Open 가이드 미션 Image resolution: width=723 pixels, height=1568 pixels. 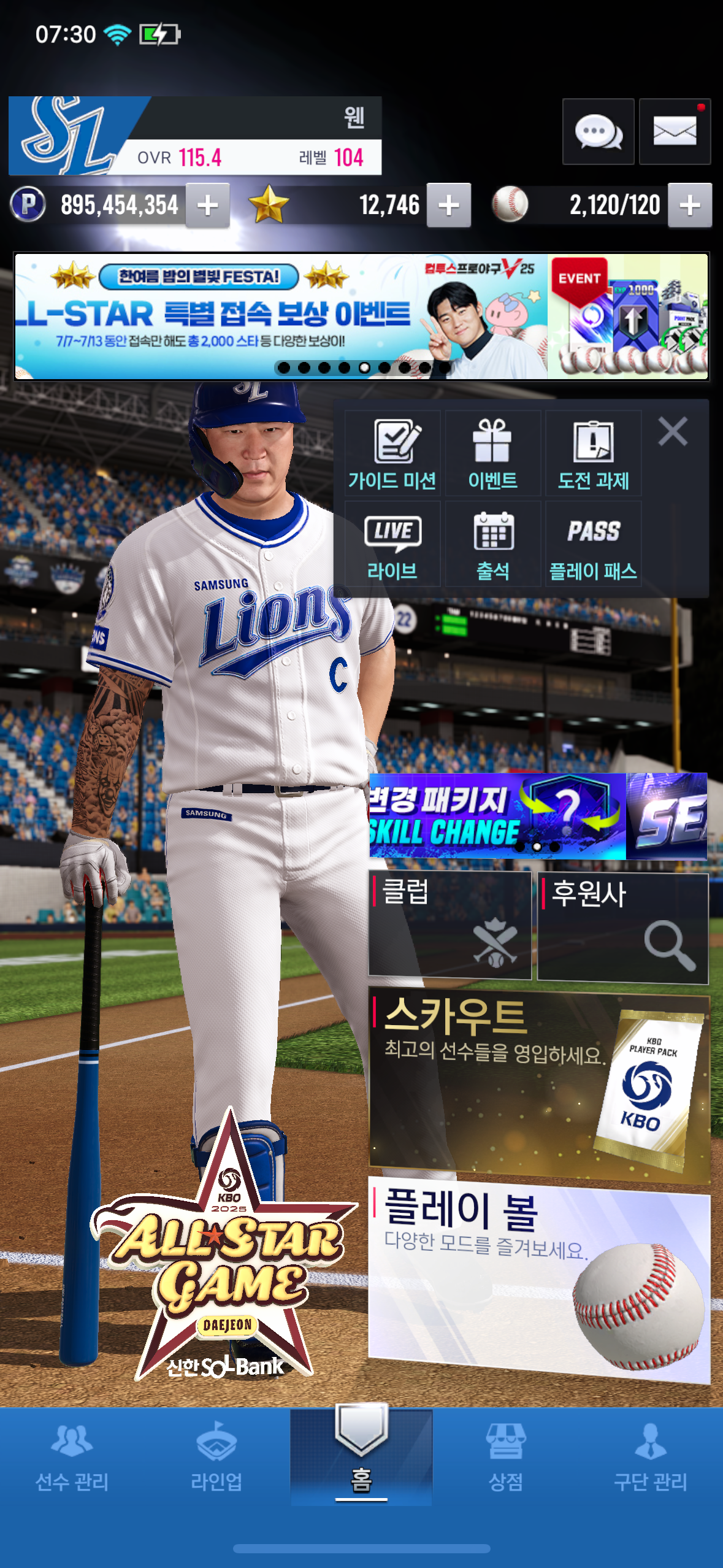392,453
